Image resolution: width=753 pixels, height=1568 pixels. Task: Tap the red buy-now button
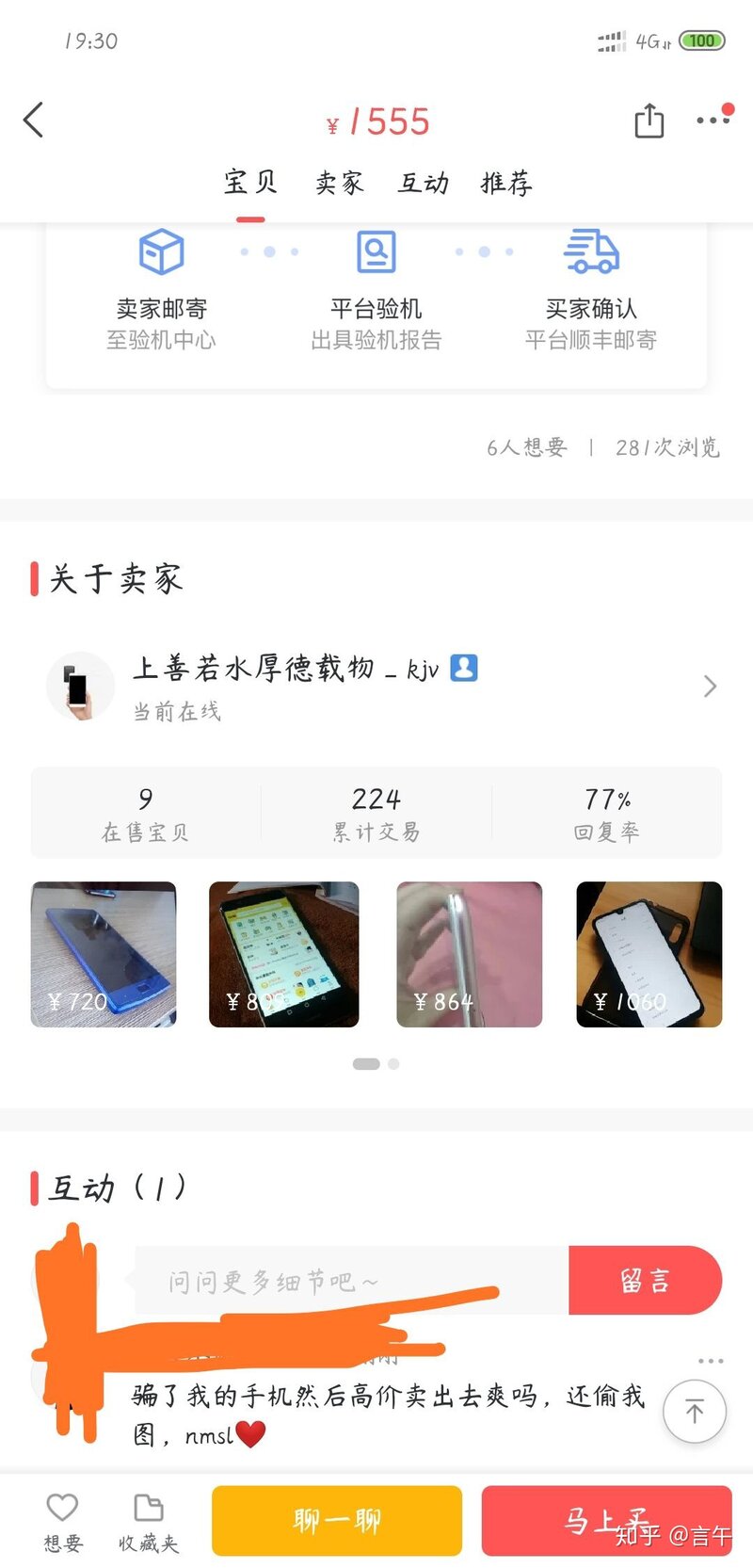pos(606,1520)
